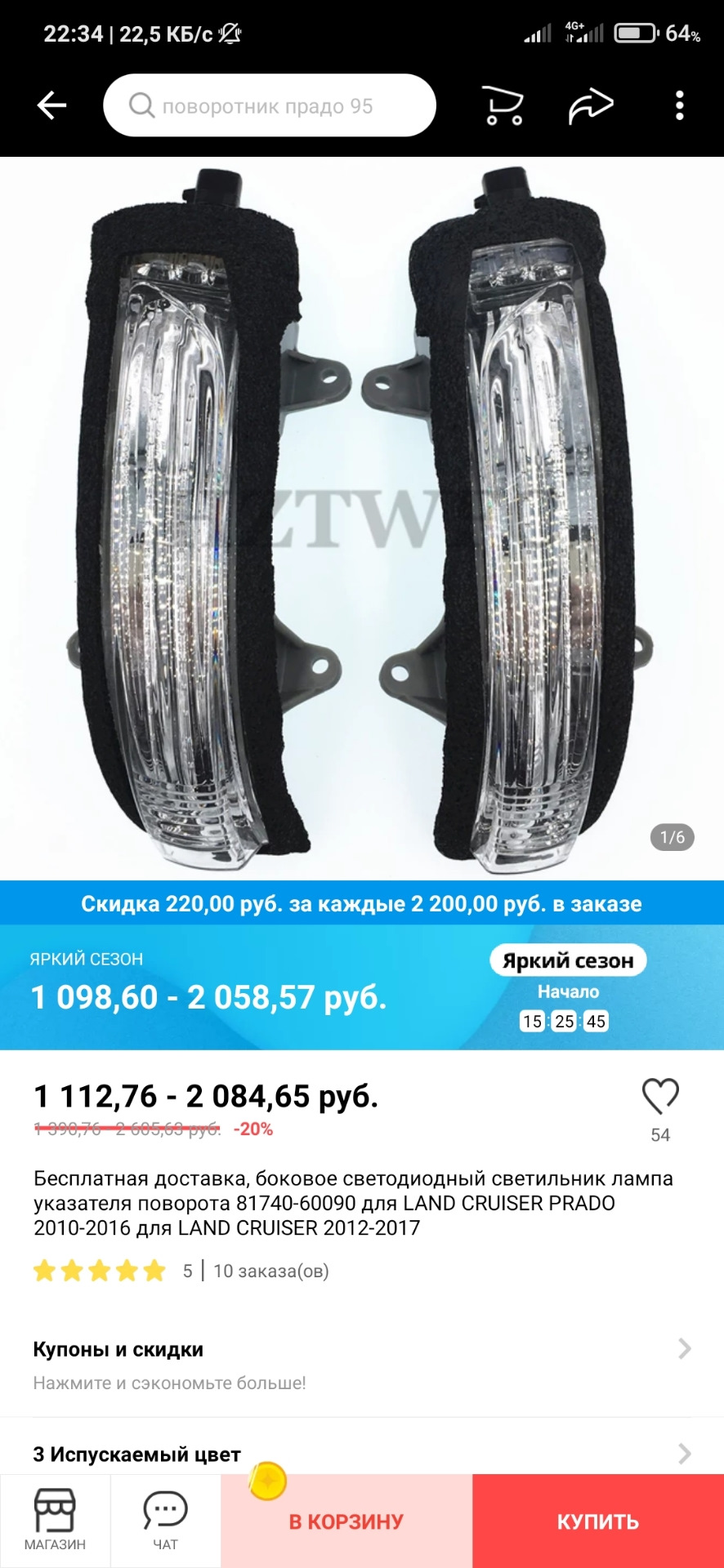Share the product via the share arrow icon
The width and height of the screenshot is (724, 1568).
[591, 105]
